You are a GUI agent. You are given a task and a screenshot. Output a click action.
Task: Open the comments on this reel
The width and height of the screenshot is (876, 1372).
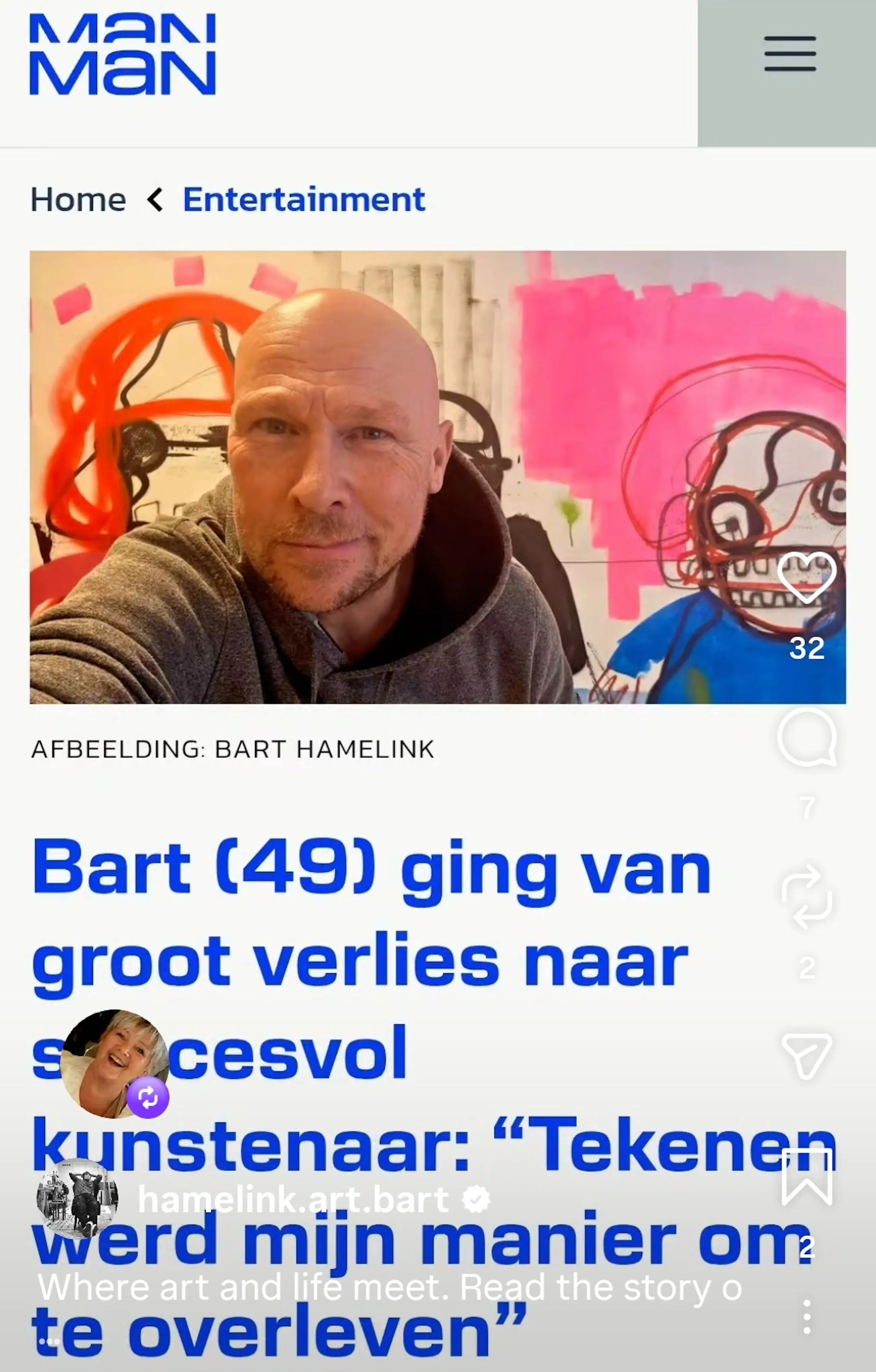[807, 737]
